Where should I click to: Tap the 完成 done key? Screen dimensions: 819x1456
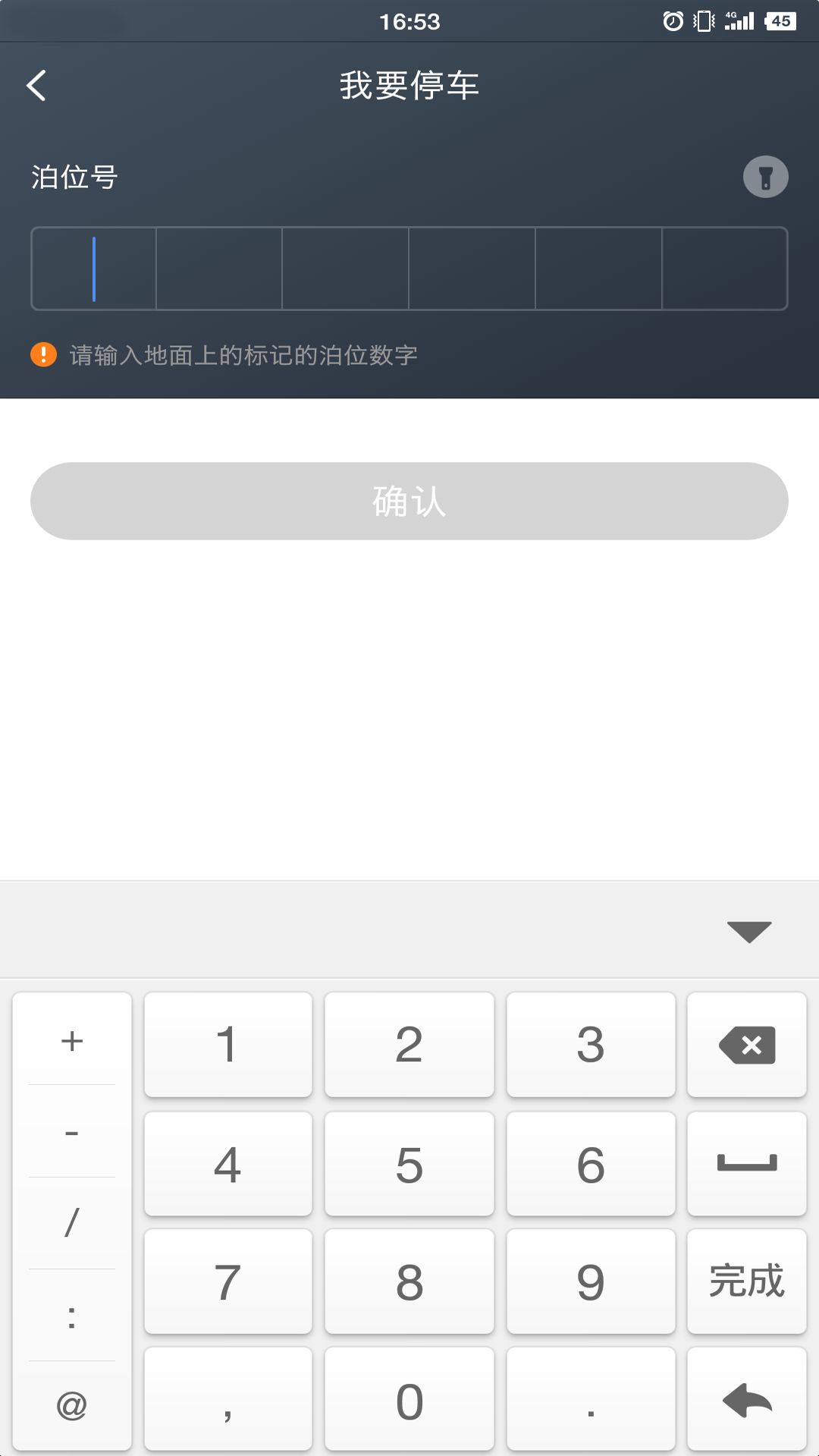pos(747,1281)
